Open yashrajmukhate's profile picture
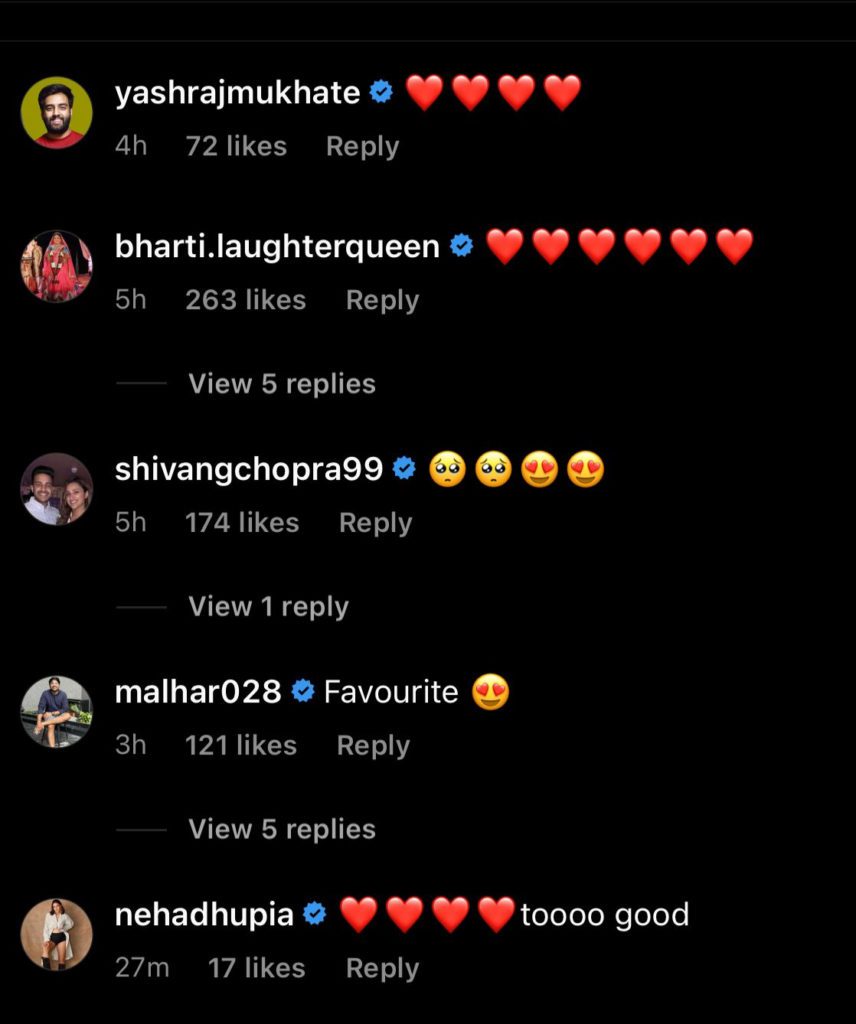 click(x=57, y=112)
